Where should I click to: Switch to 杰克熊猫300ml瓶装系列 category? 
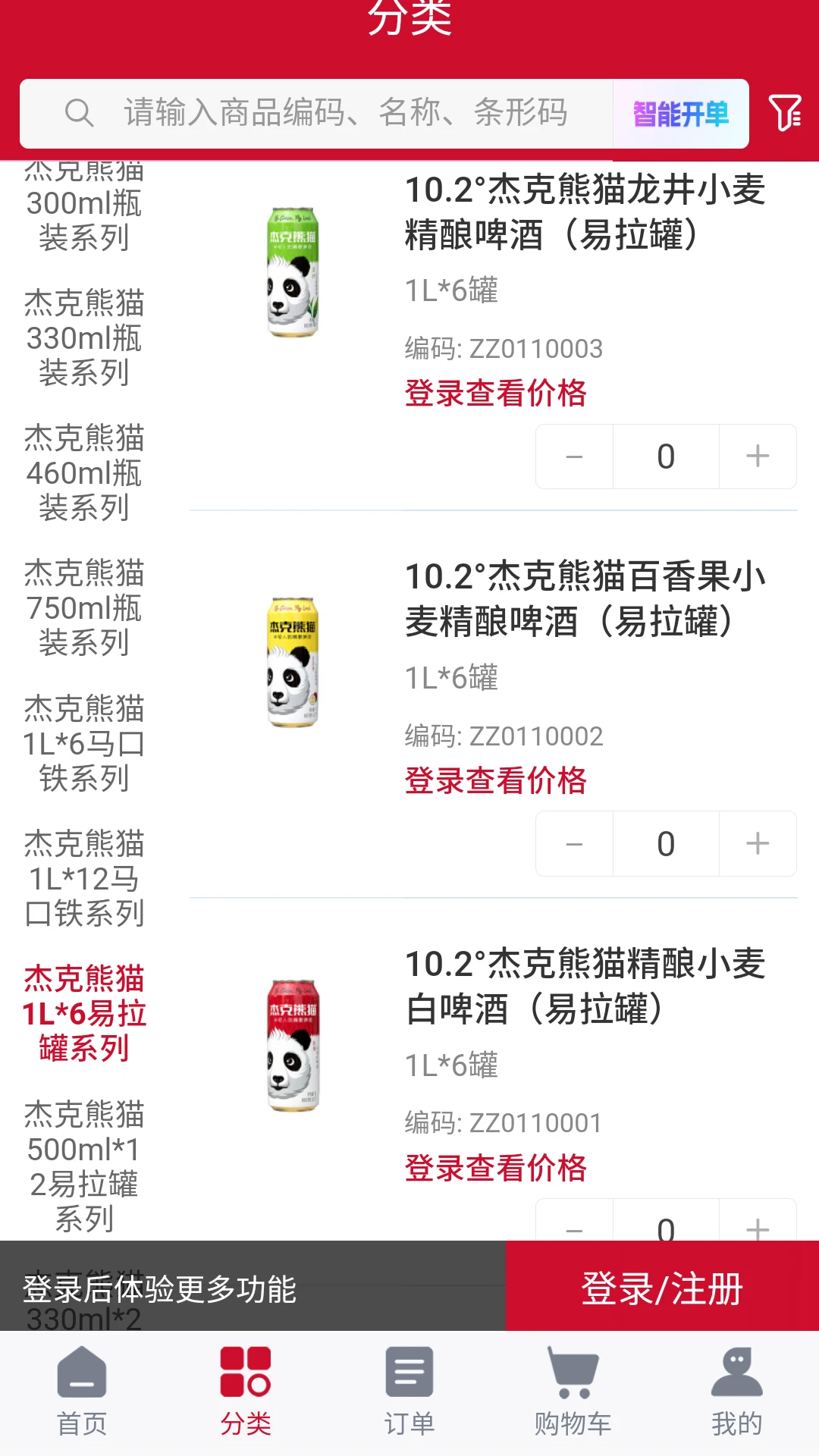(85, 205)
